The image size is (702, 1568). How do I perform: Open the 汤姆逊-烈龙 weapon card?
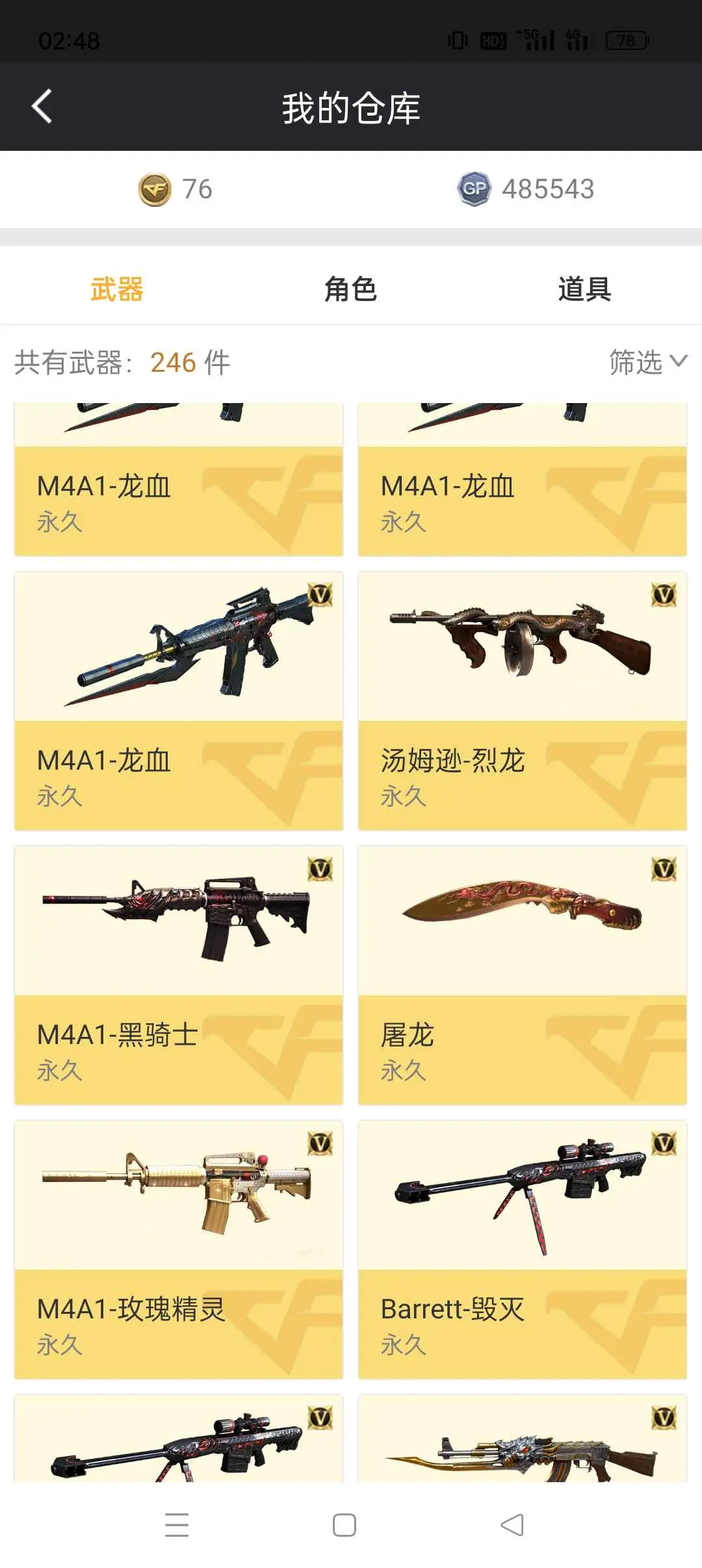point(523,701)
